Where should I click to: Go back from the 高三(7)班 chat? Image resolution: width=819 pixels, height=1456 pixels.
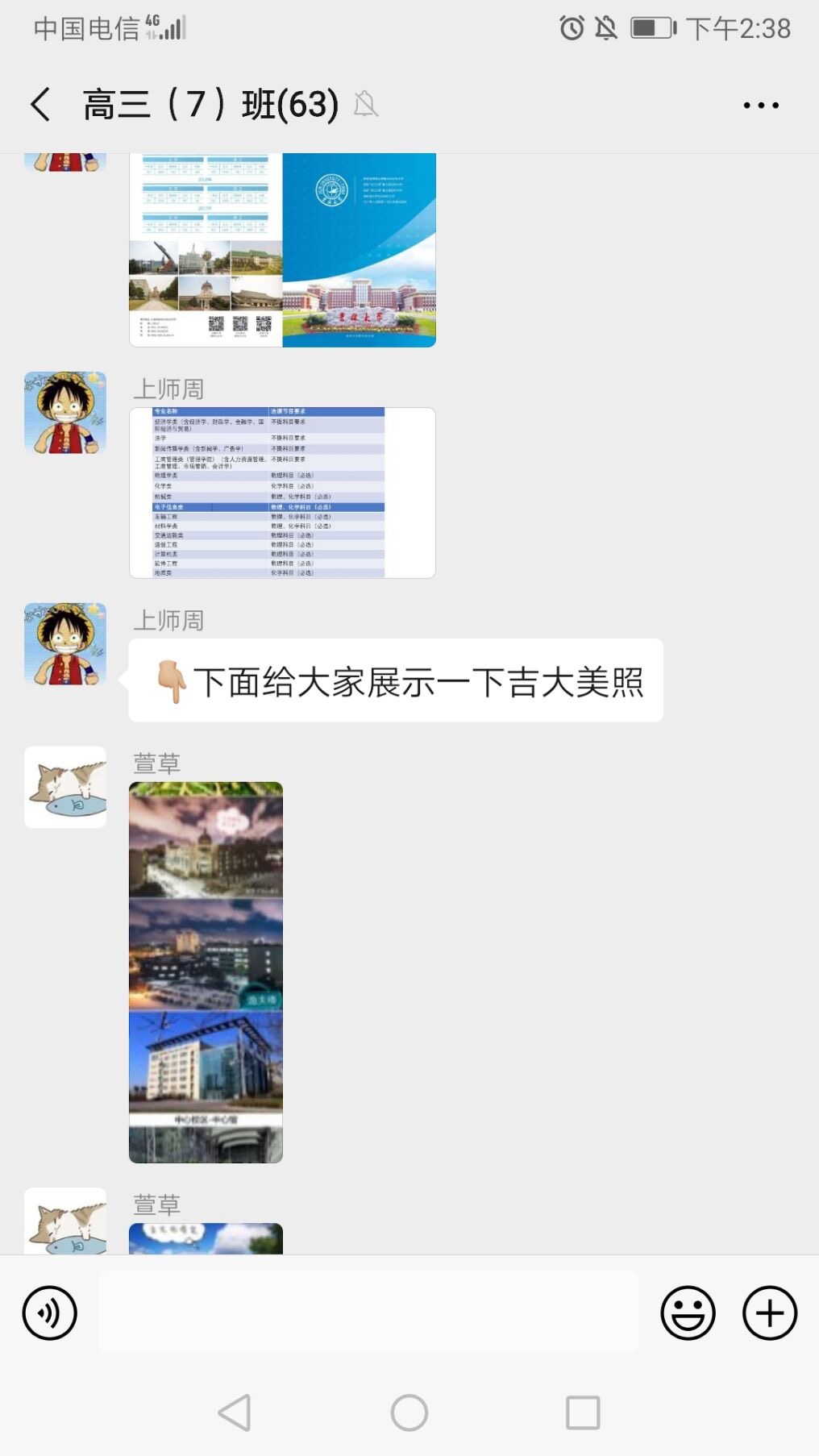coord(41,105)
